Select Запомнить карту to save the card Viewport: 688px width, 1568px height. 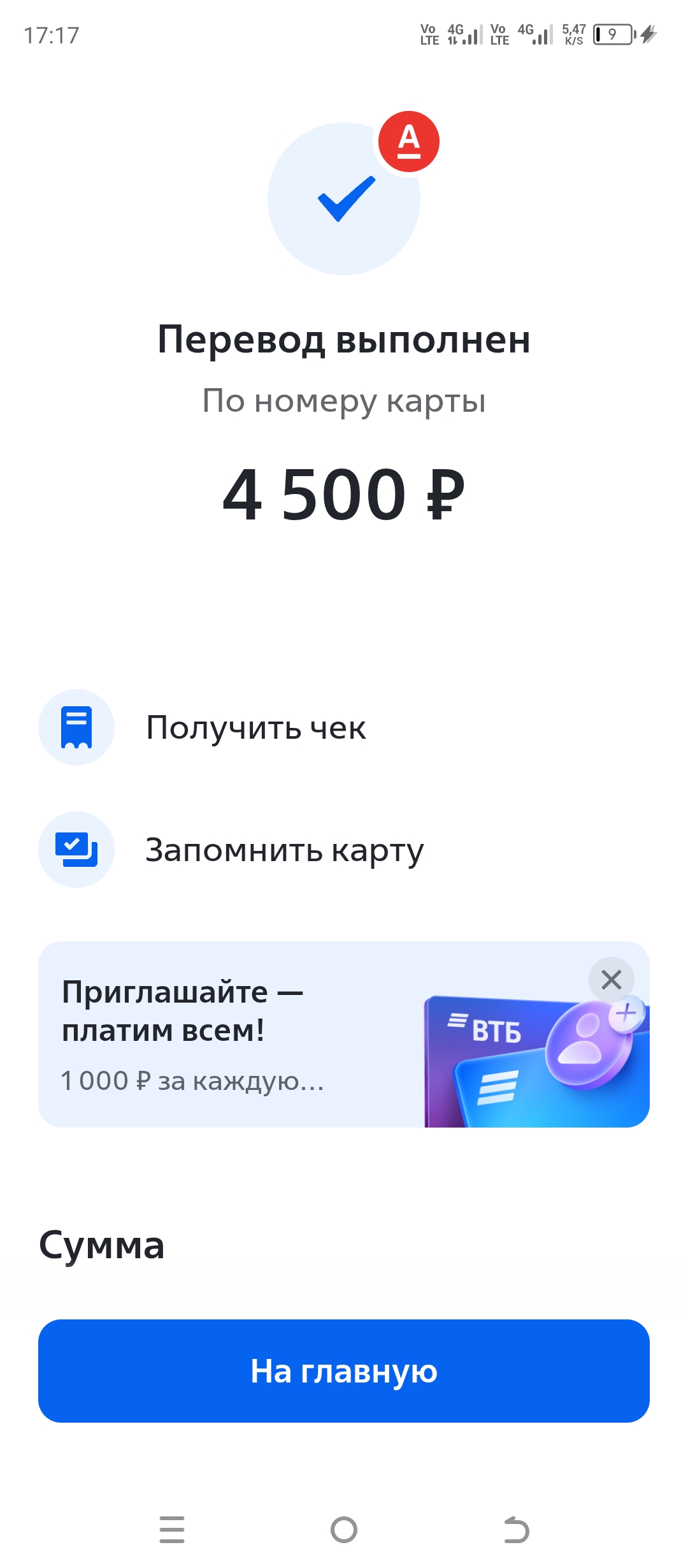[x=344, y=850]
